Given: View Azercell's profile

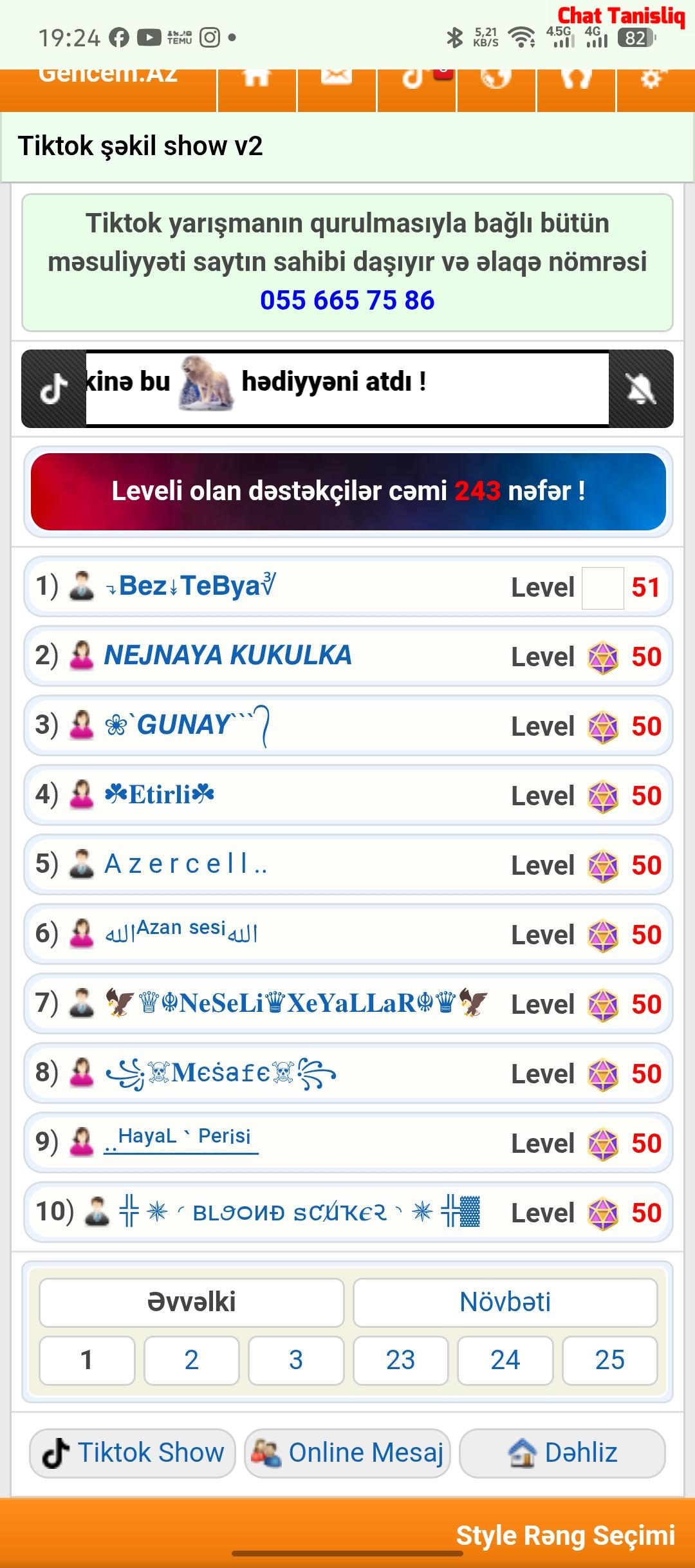Looking at the screenshot, I should 185,864.
